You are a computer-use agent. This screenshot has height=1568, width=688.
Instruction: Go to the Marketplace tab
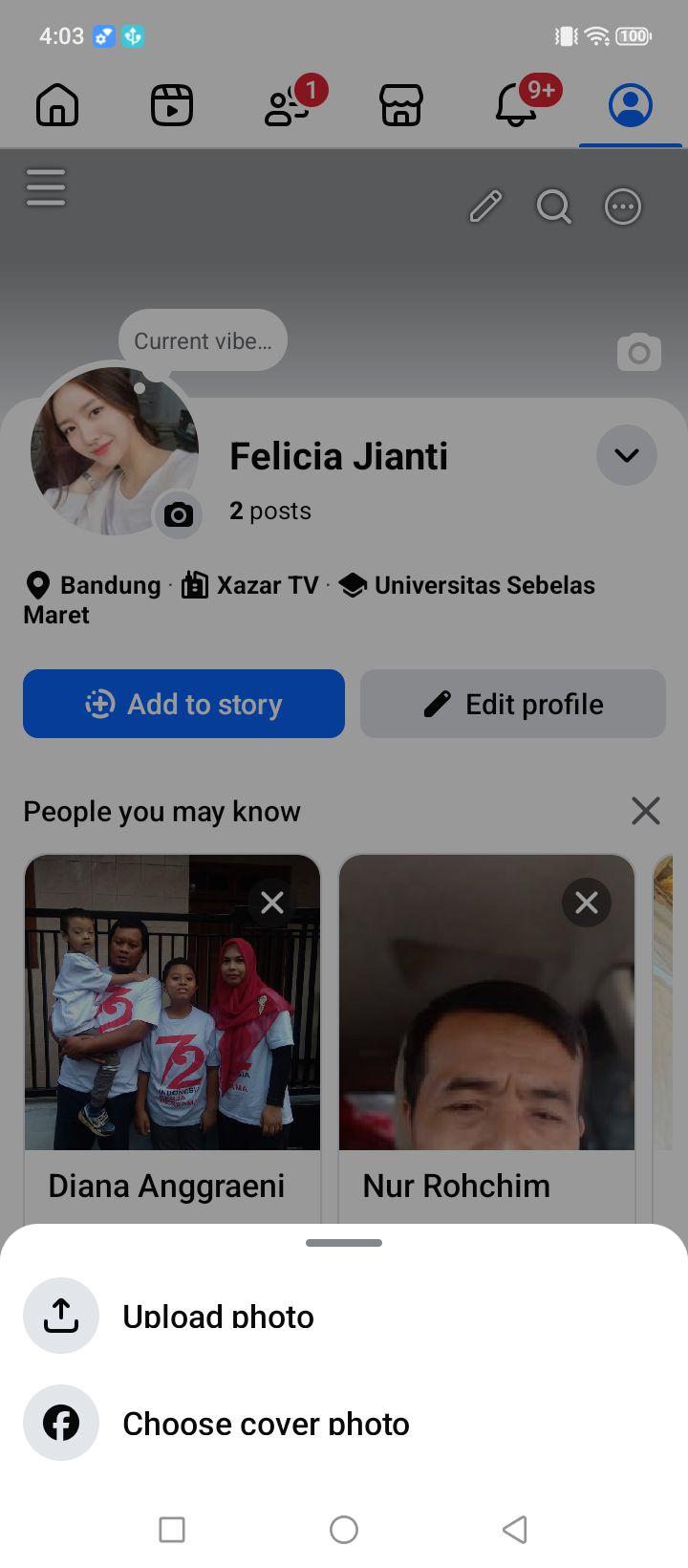click(401, 104)
